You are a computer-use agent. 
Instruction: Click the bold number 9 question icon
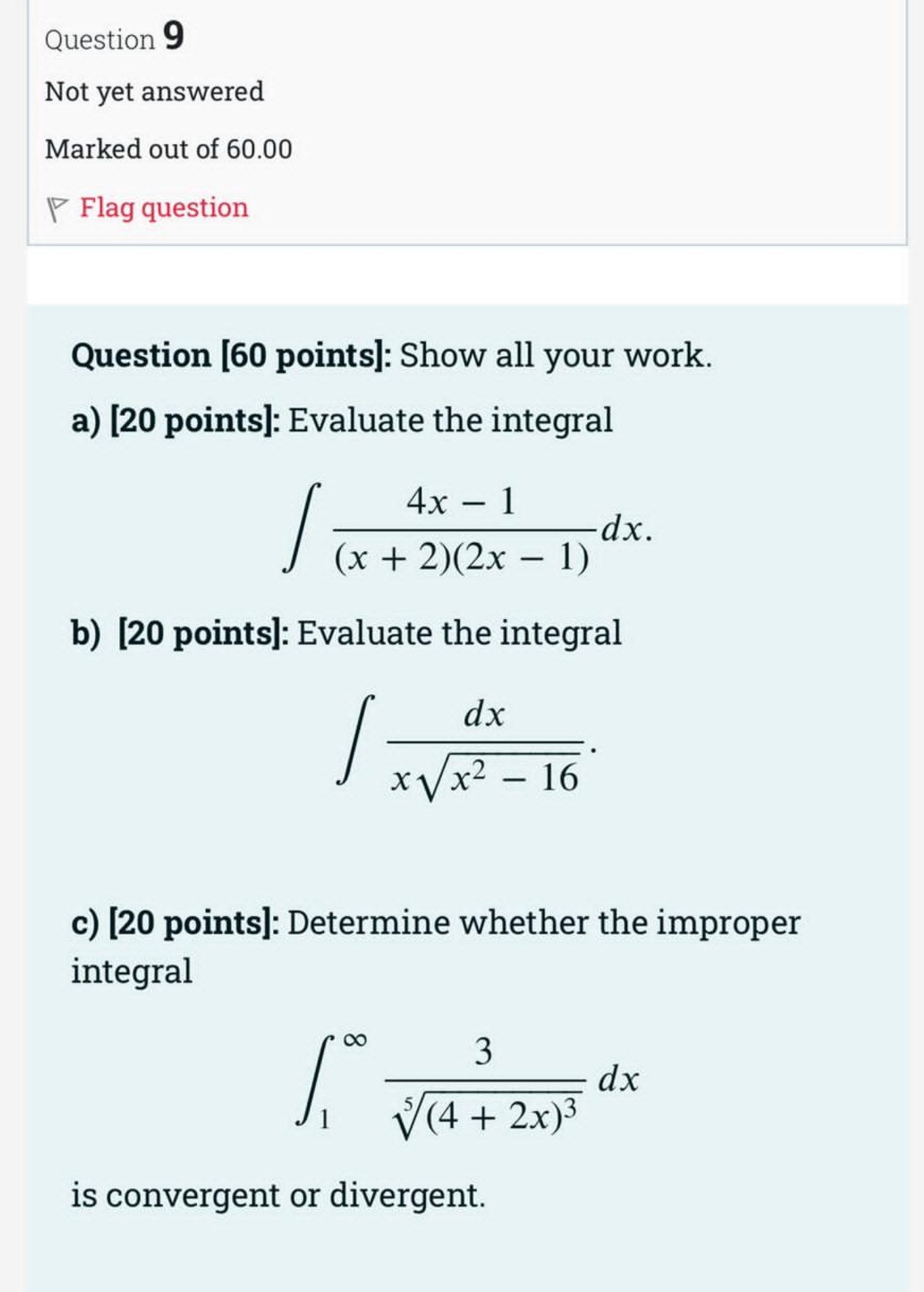(x=176, y=38)
